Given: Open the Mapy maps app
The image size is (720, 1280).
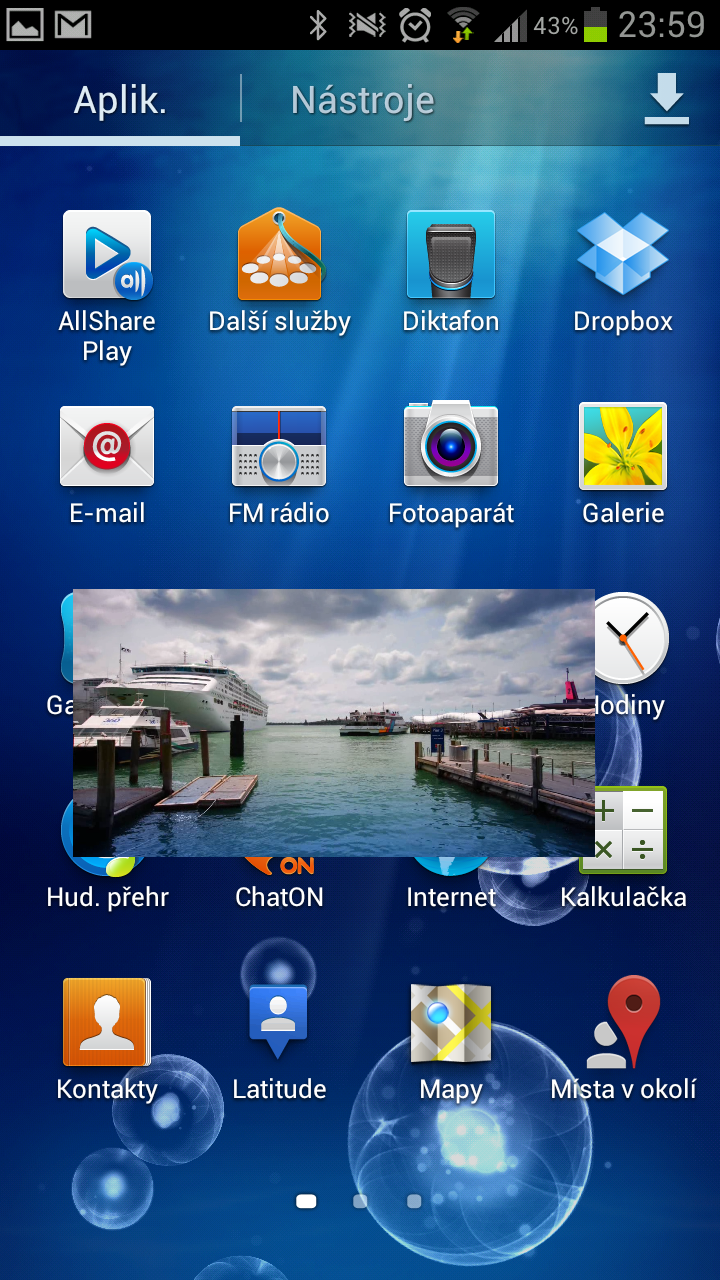Looking at the screenshot, I should coord(450,1020).
